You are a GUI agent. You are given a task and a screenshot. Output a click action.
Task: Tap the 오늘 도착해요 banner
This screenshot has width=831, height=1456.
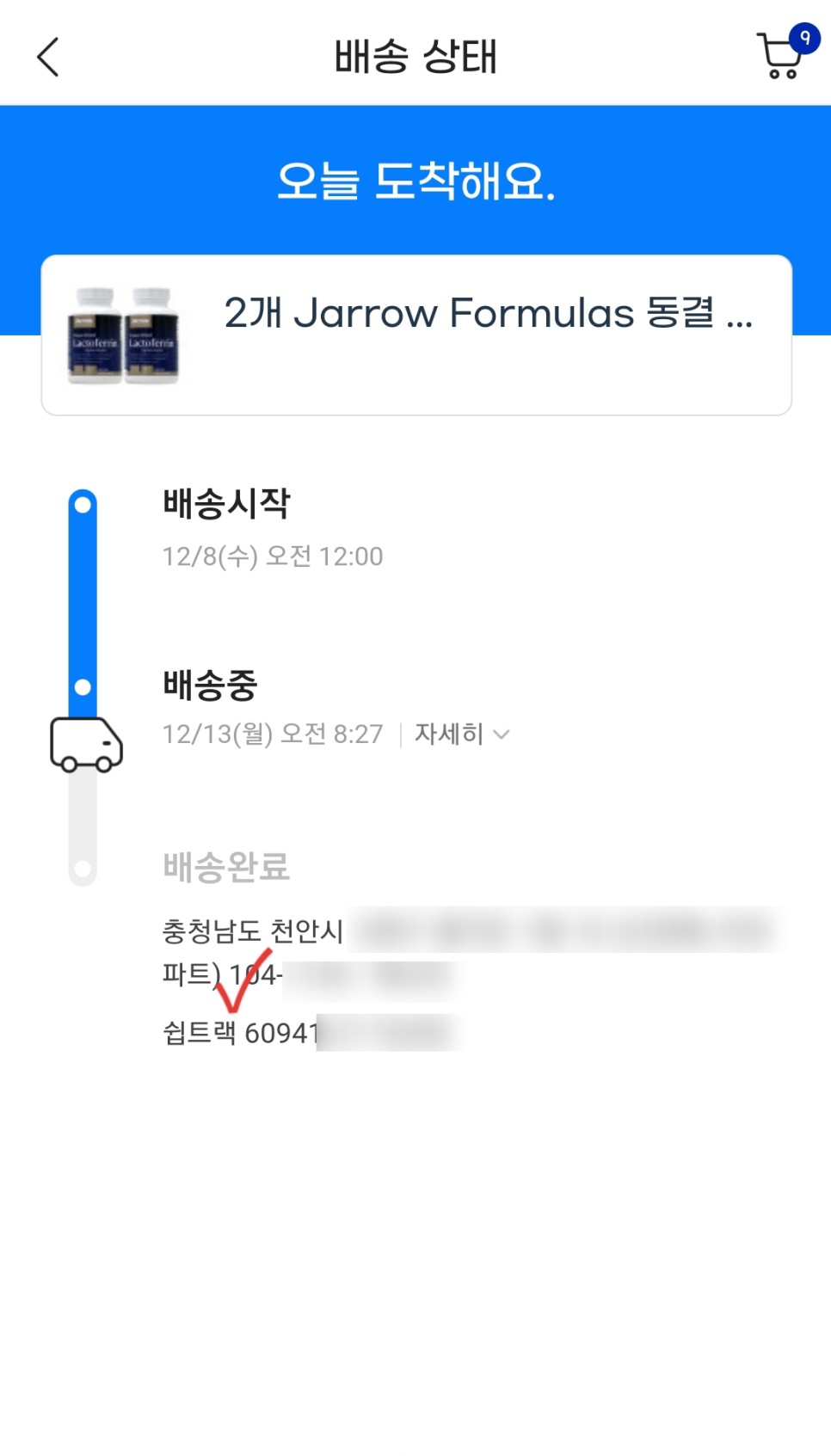(x=415, y=181)
